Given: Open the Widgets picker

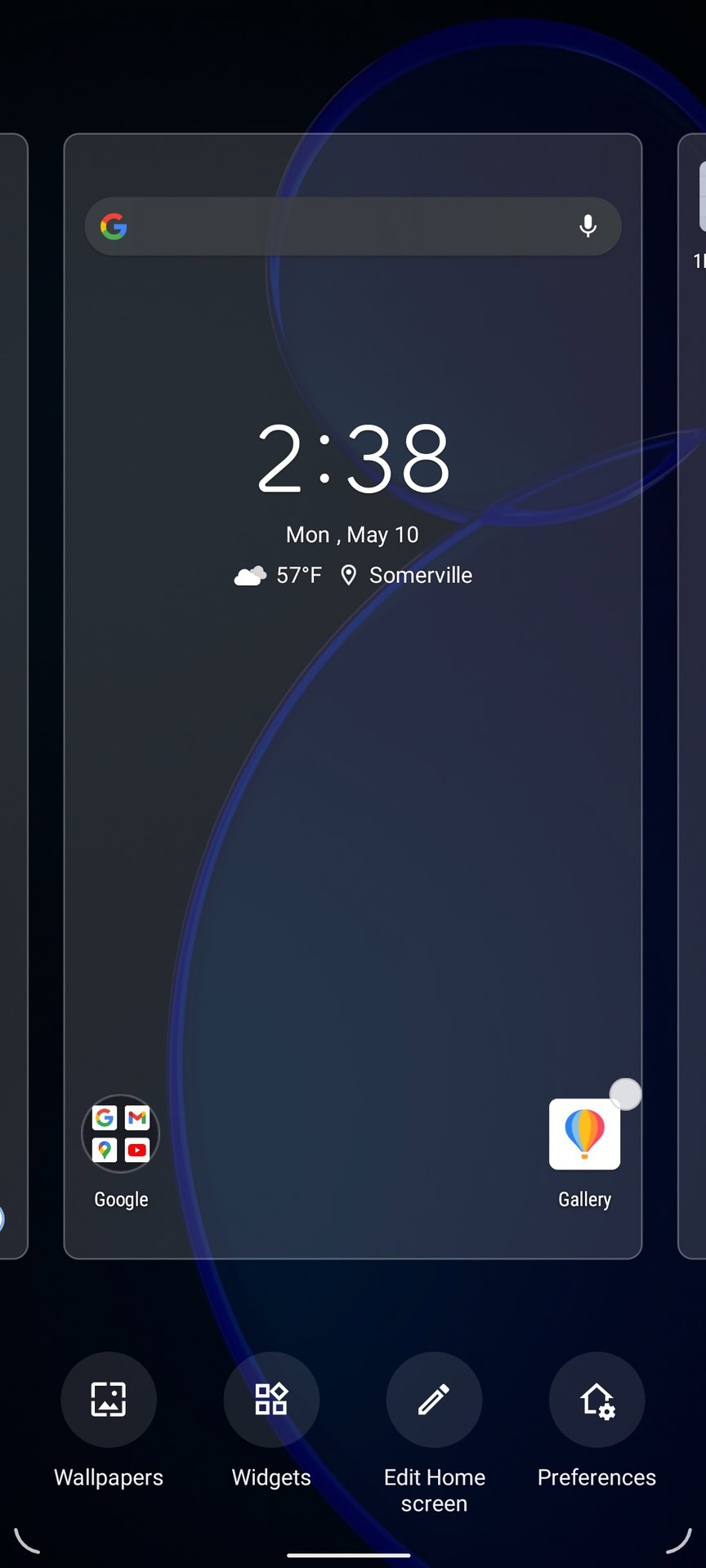Looking at the screenshot, I should tap(271, 1399).
